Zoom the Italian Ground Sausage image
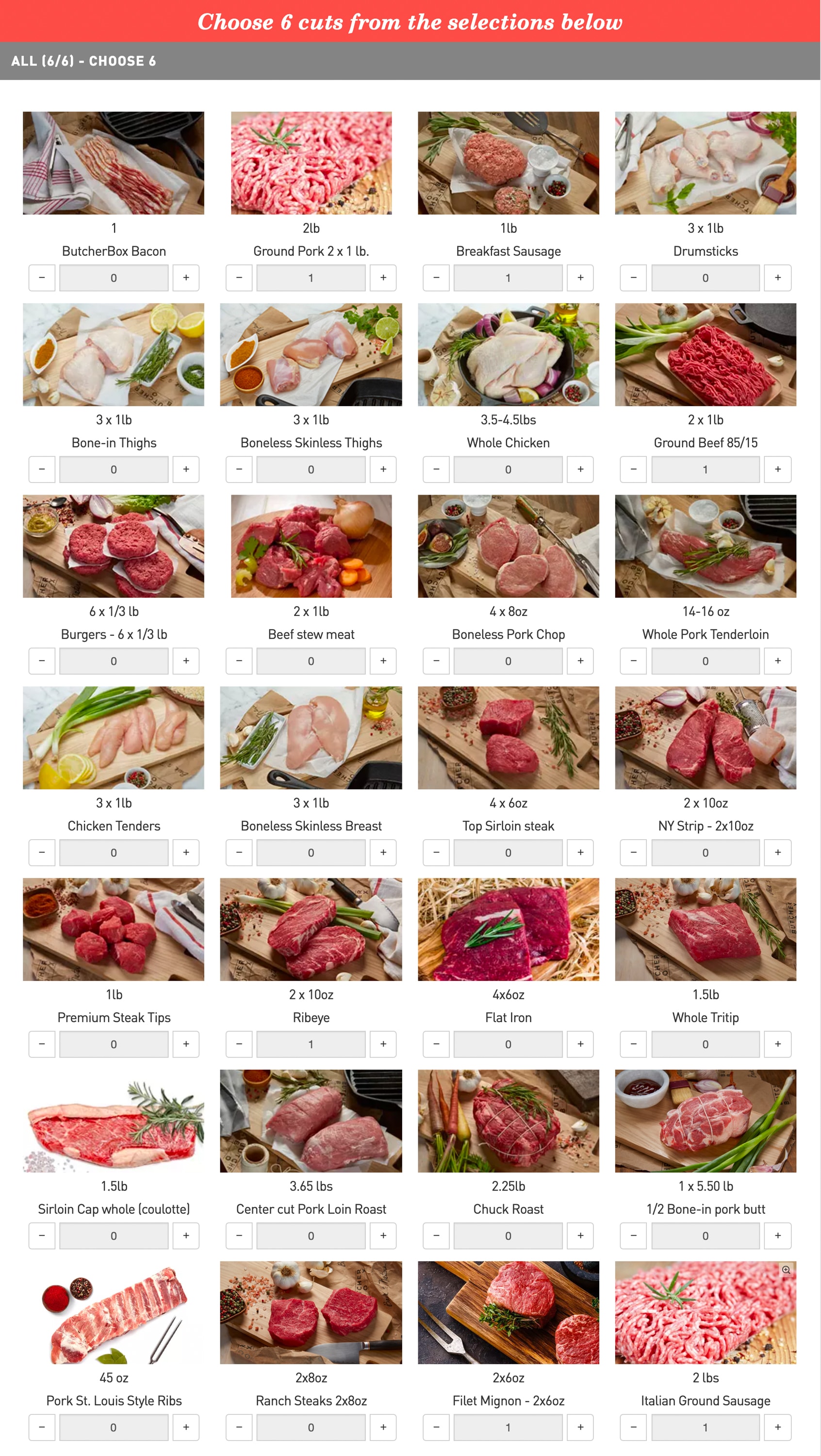821x1456 pixels. click(x=786, y=1270)
